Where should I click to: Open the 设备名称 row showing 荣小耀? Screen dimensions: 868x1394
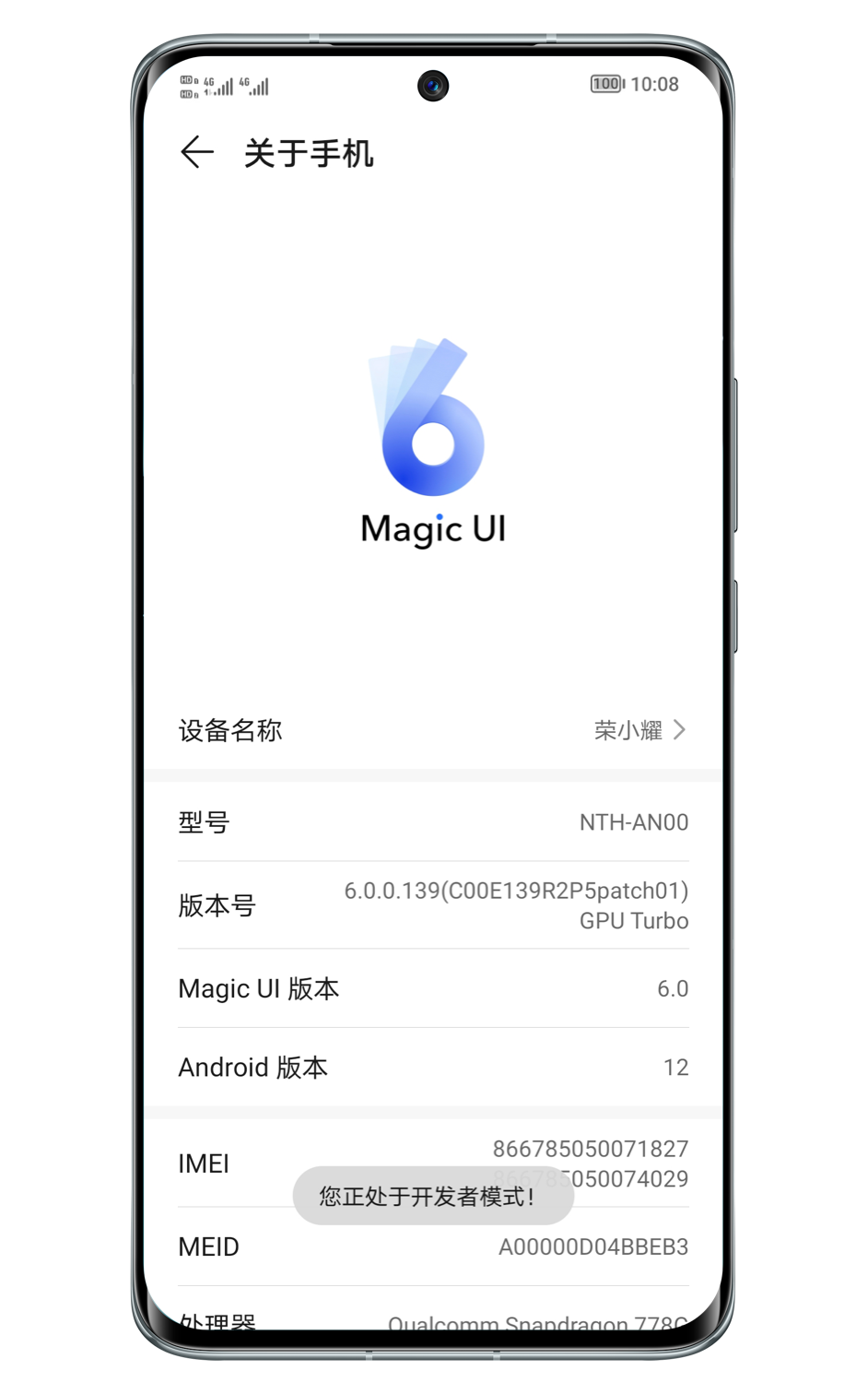point(433,730)
